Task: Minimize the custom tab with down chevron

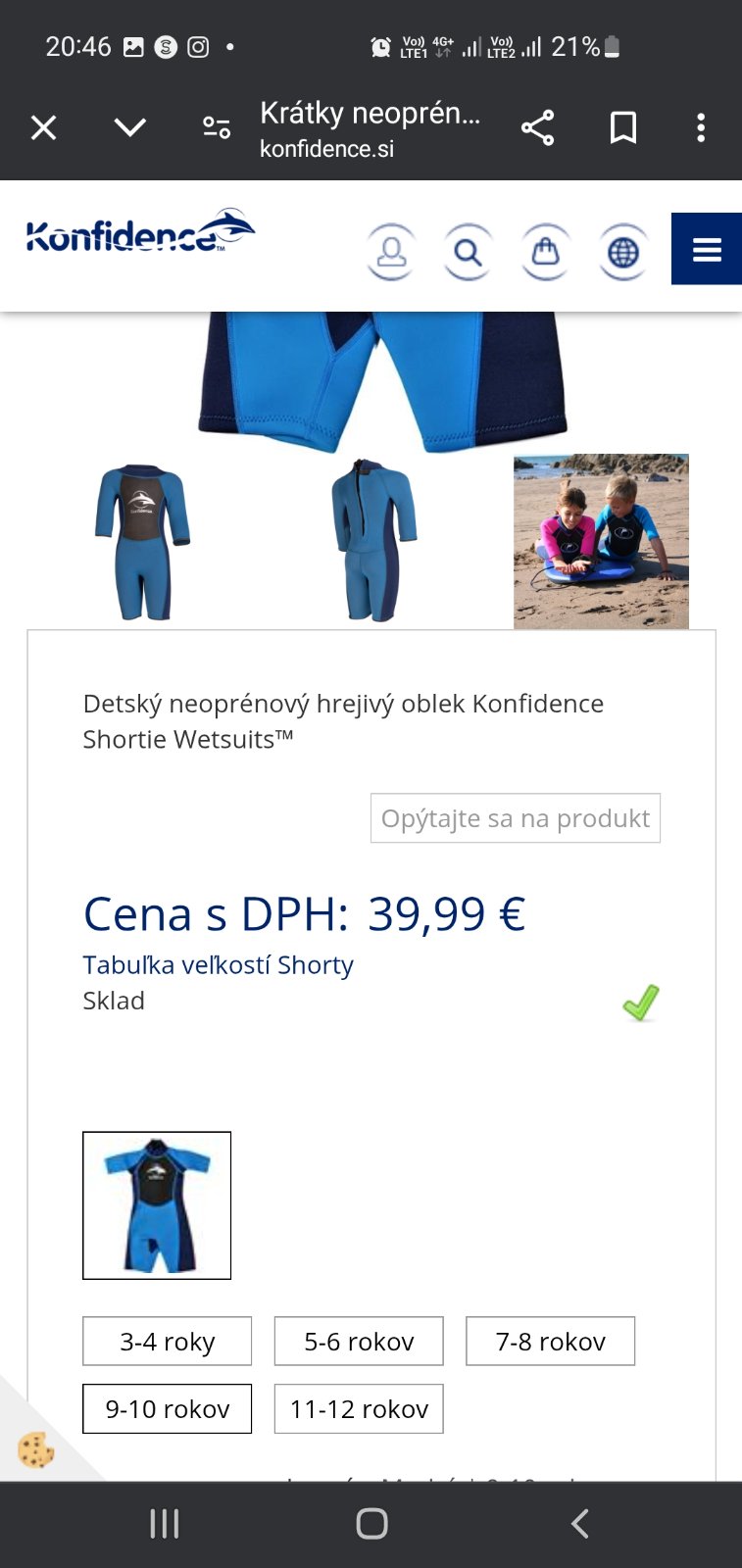Action: 129,128
